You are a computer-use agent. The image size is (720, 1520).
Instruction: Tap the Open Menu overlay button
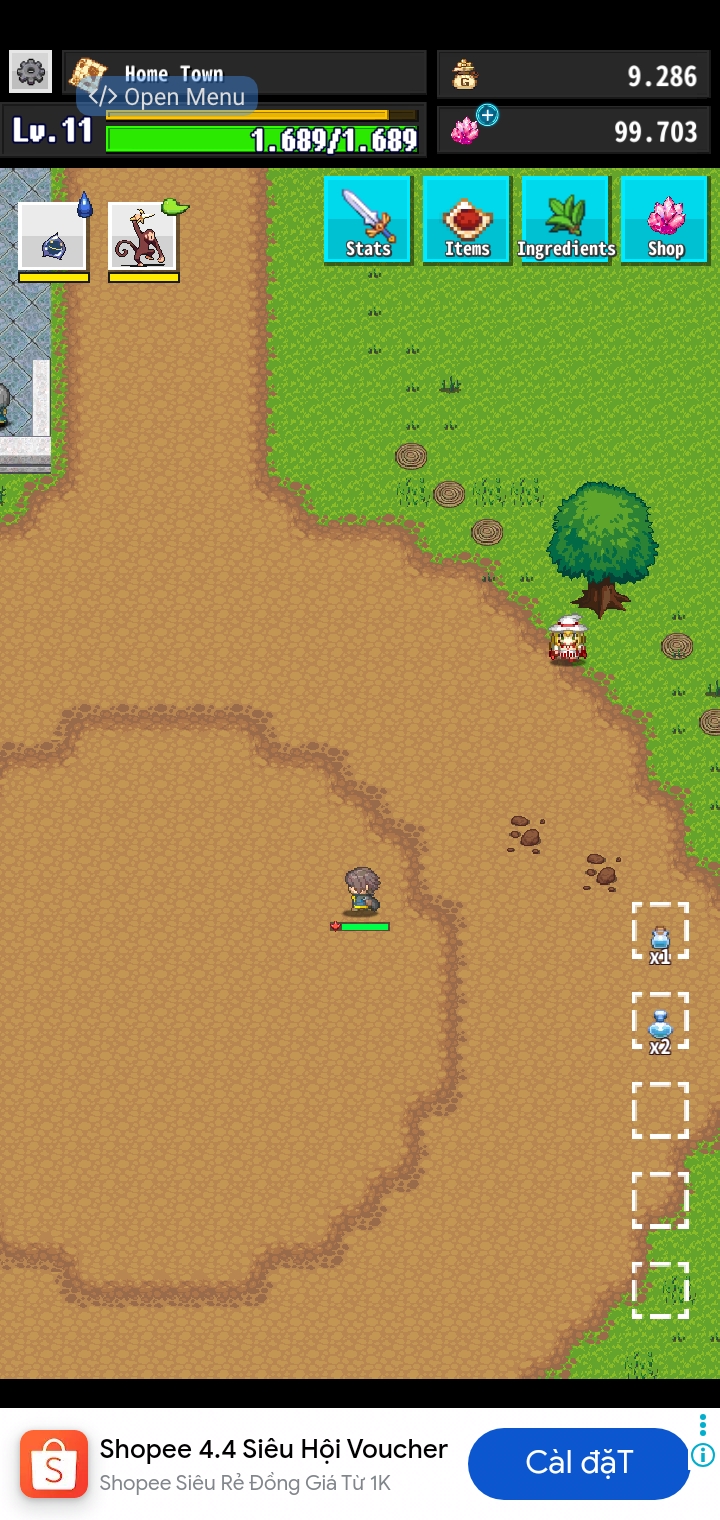point(167,97)
